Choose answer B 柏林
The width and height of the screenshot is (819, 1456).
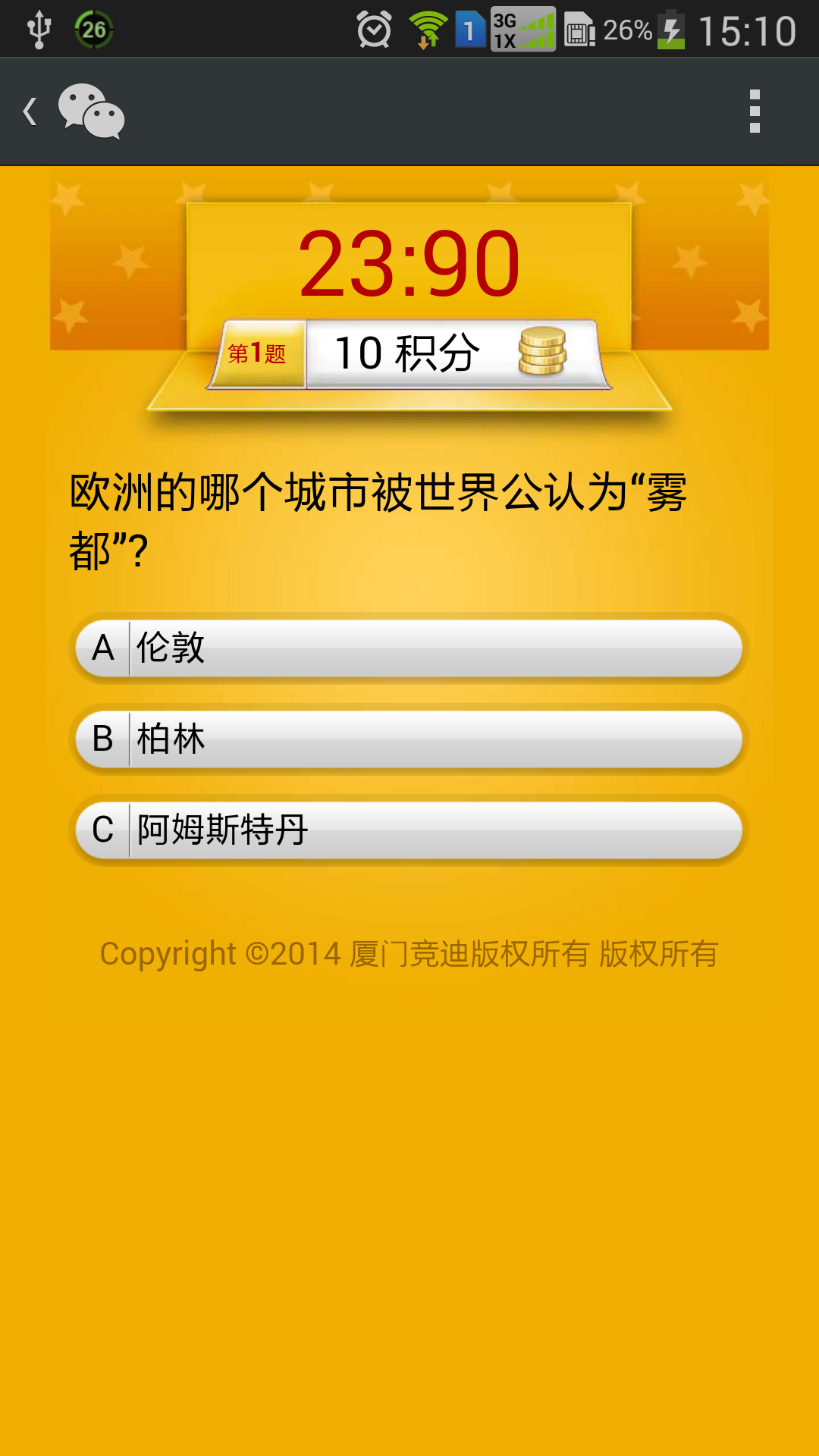coord(409,739)
